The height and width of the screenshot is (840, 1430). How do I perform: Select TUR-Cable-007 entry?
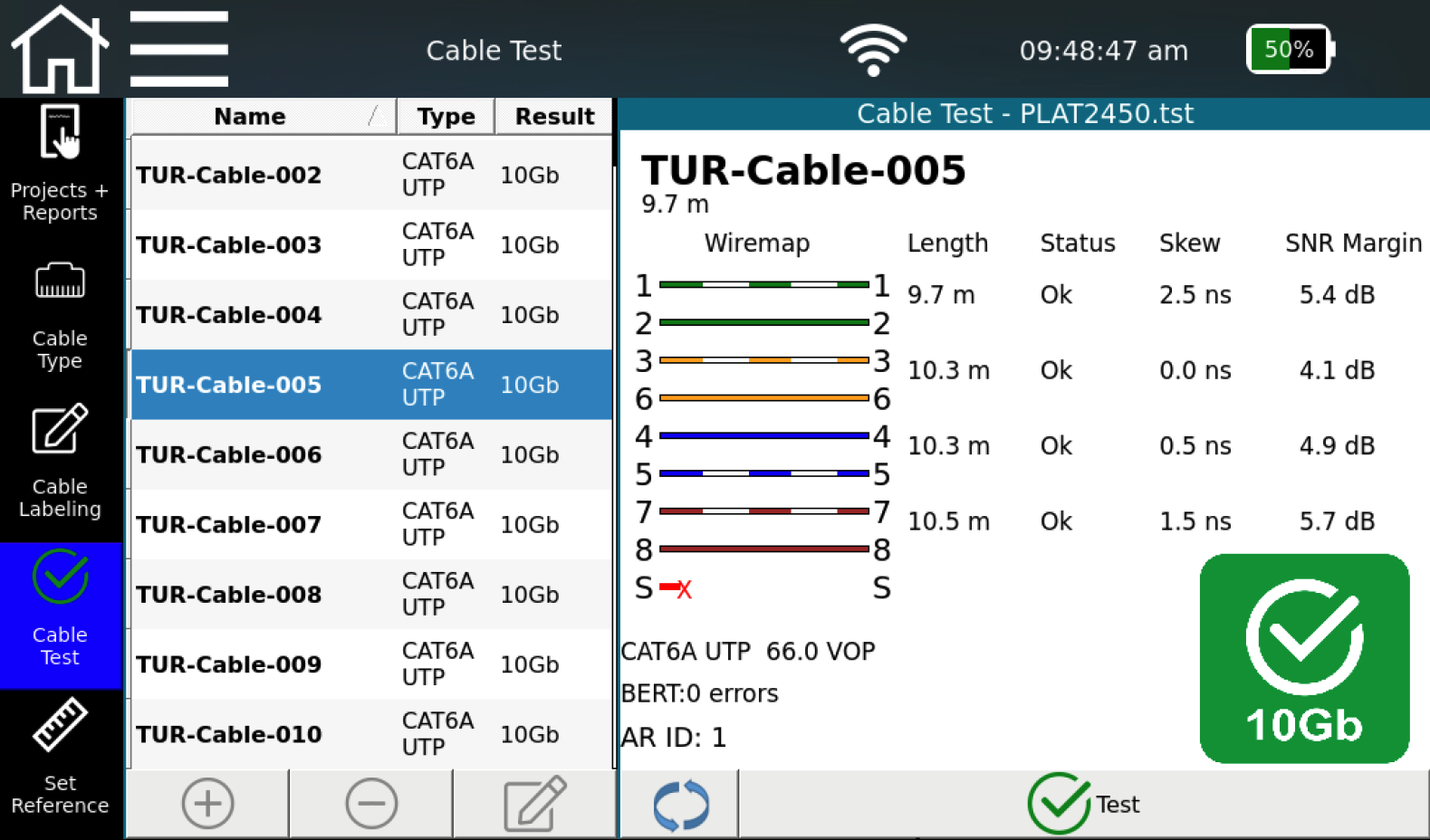coord(371,524)
